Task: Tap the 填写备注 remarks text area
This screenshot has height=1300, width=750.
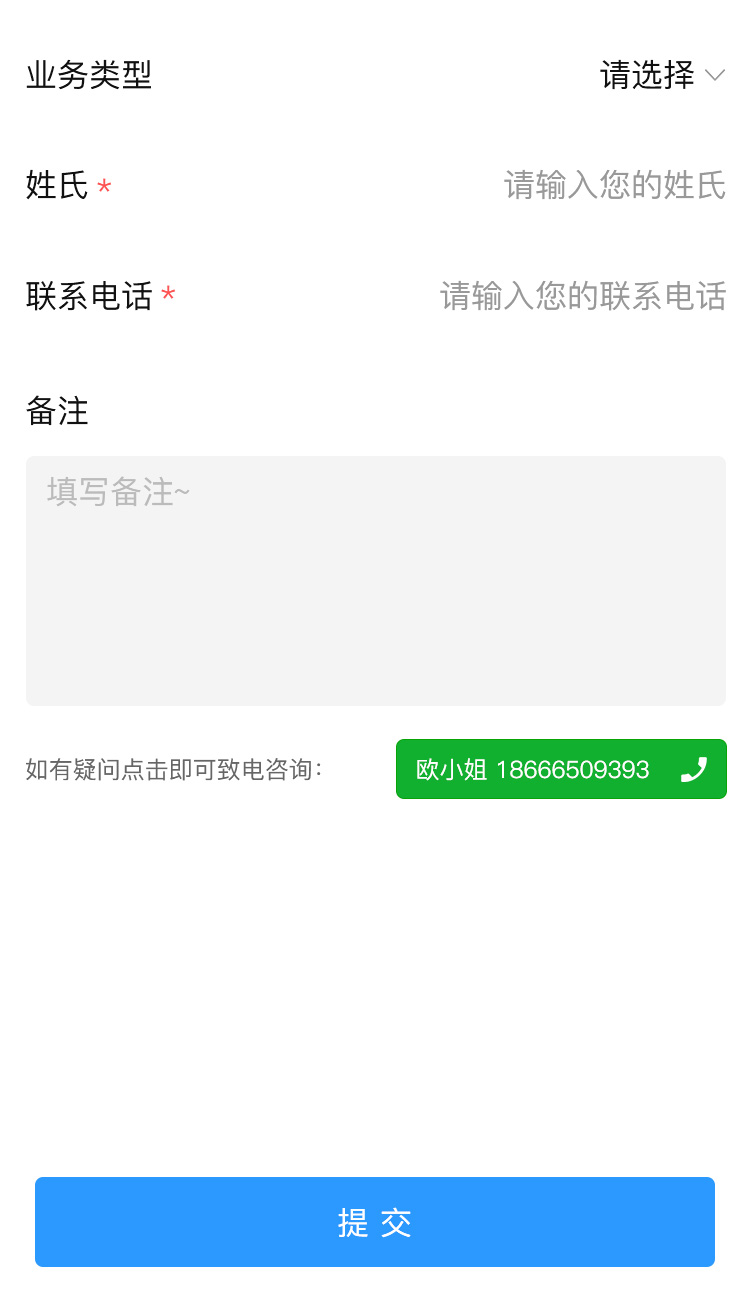Action: click(375, 581)
